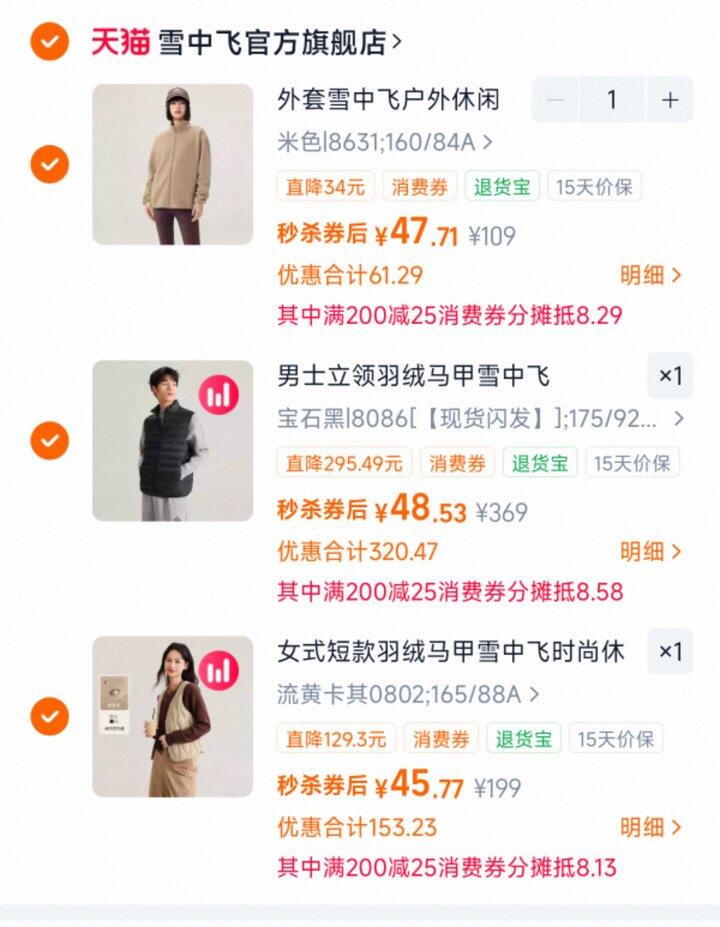Deselect the 男士立领羽绒马甲 item
This screenshot has height=927, width=720.
(x=50, y=440)
